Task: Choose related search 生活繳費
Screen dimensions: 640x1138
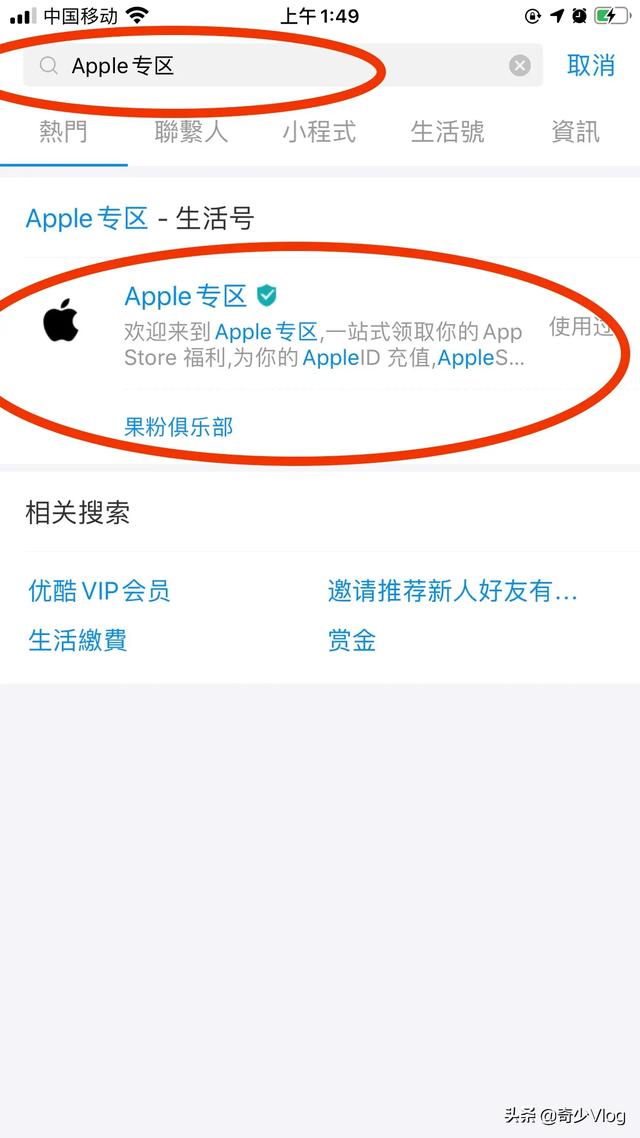Action: [x=78, y=640]
